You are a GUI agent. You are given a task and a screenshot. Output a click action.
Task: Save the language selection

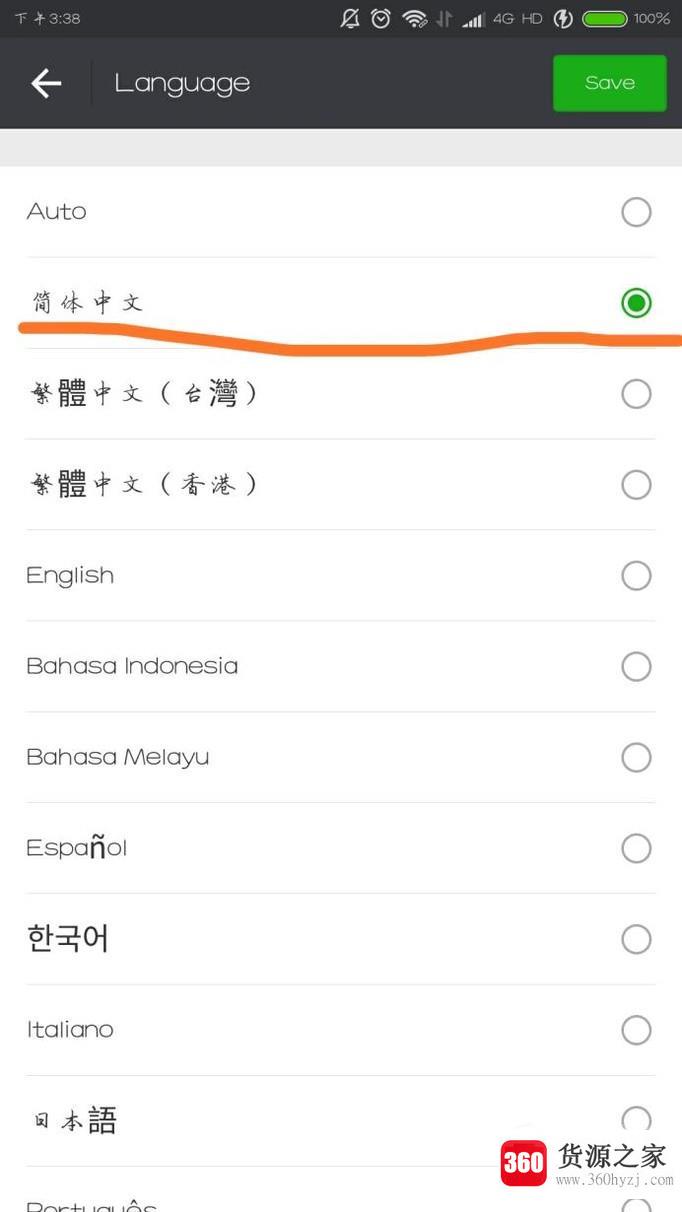tap(609, 83)
